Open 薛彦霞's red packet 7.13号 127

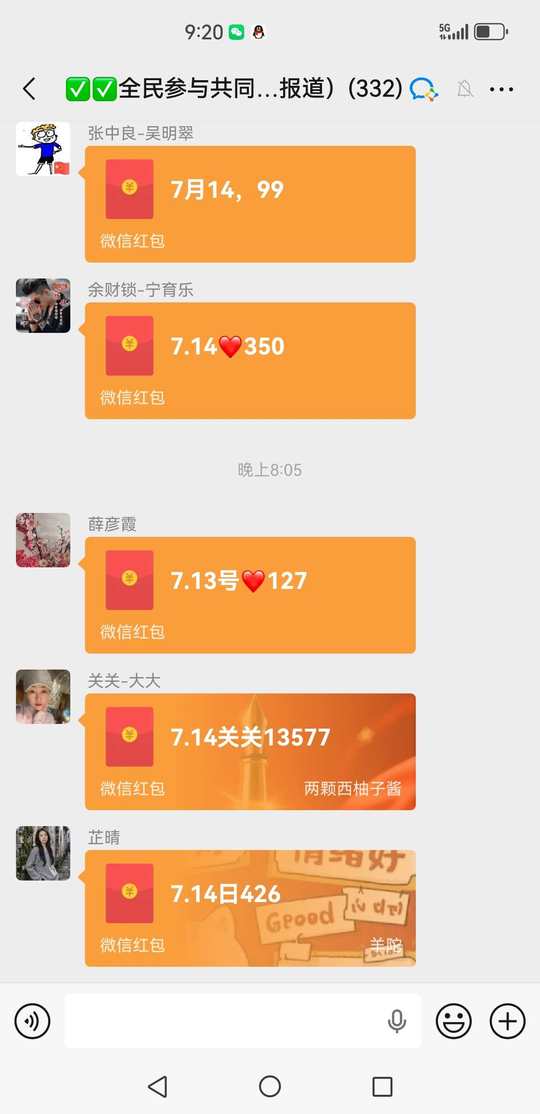coord(250,595)
